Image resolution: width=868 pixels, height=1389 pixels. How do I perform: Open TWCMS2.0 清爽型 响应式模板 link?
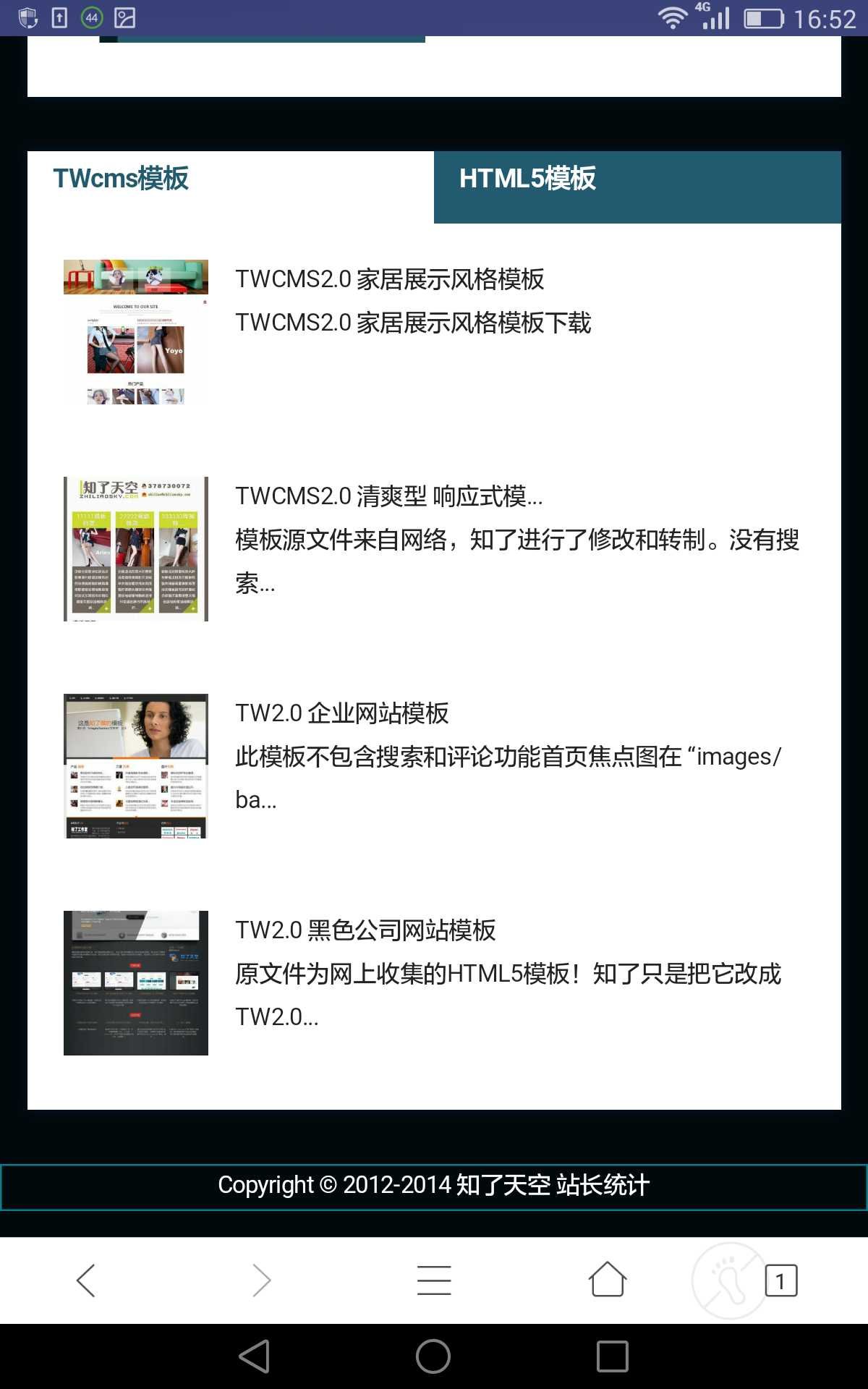click(388, 496)
